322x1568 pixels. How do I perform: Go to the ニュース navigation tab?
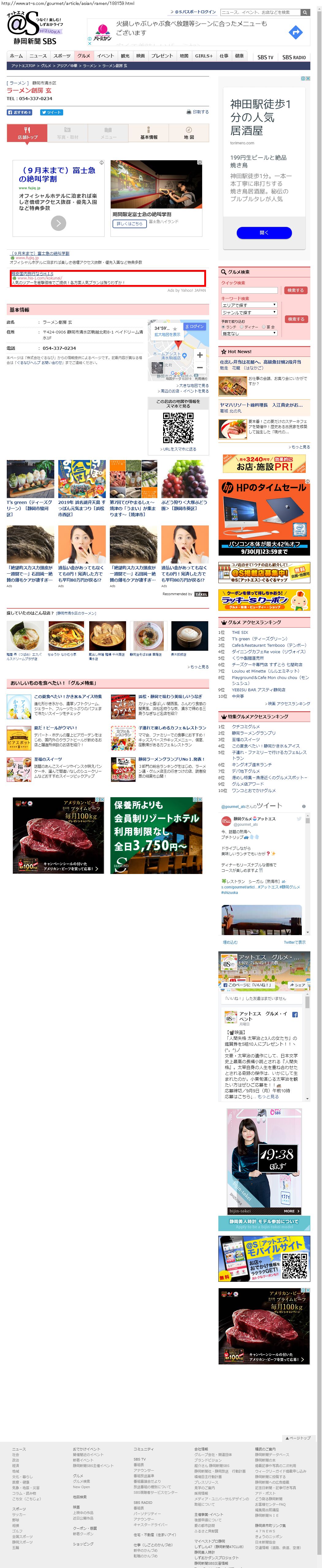38,56
